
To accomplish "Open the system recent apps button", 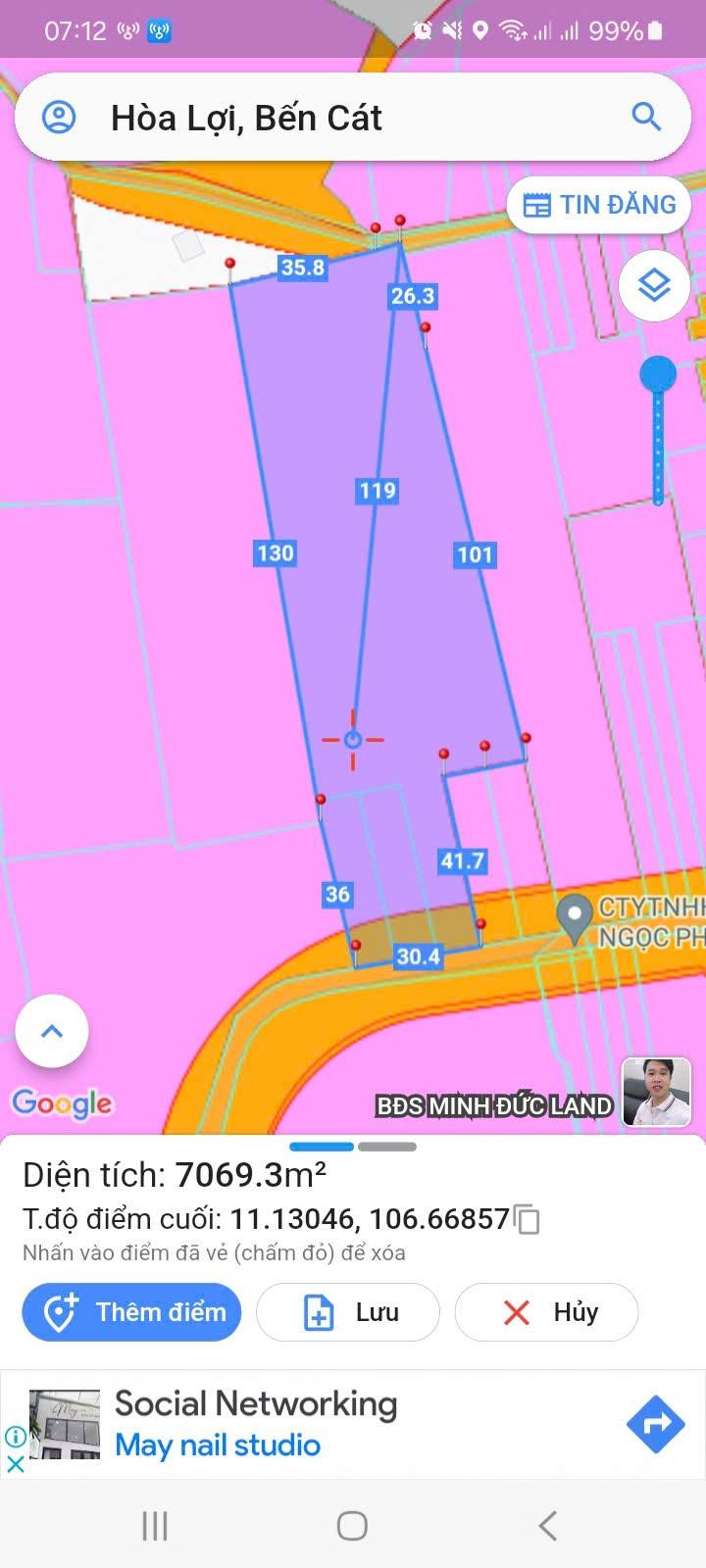I will pos(155,1526).
